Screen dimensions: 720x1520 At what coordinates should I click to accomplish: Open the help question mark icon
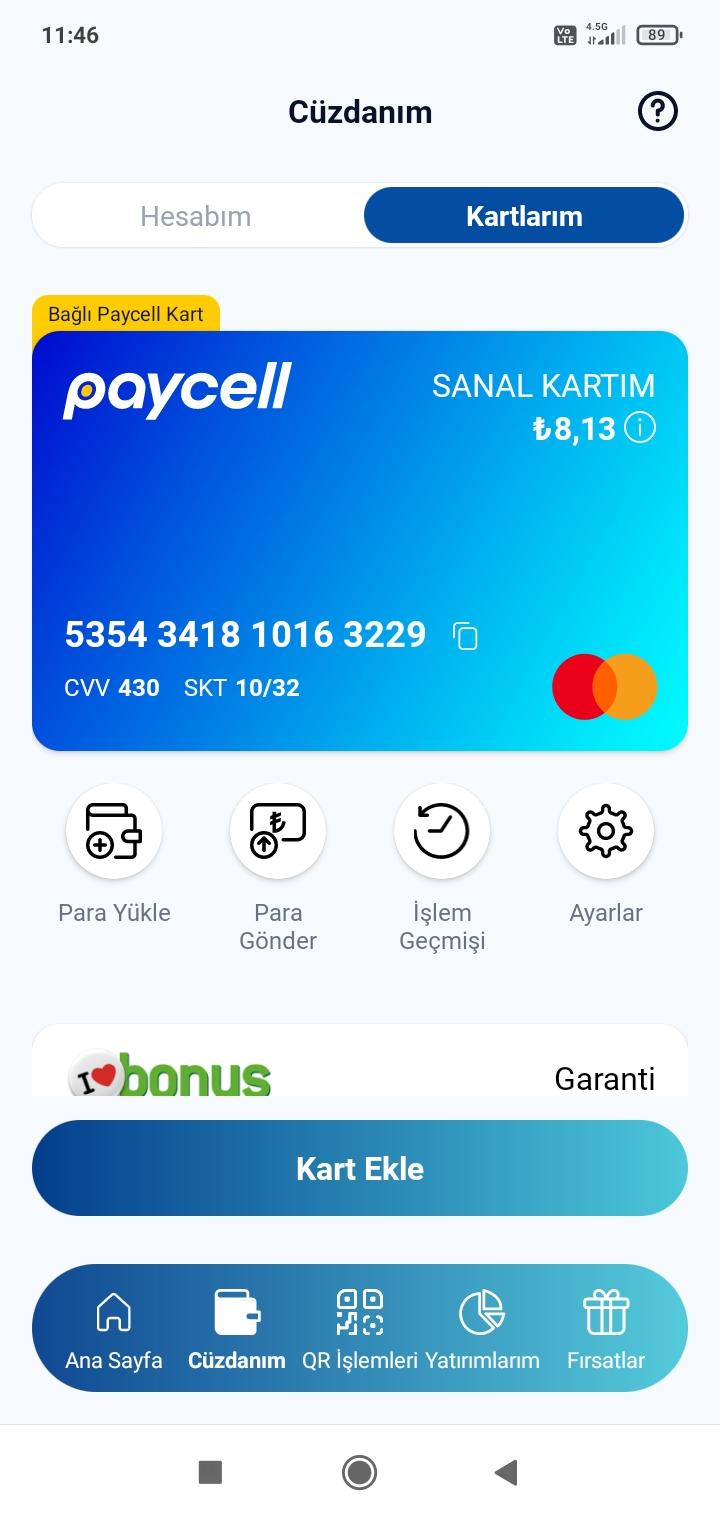click(x=657, y=110)
